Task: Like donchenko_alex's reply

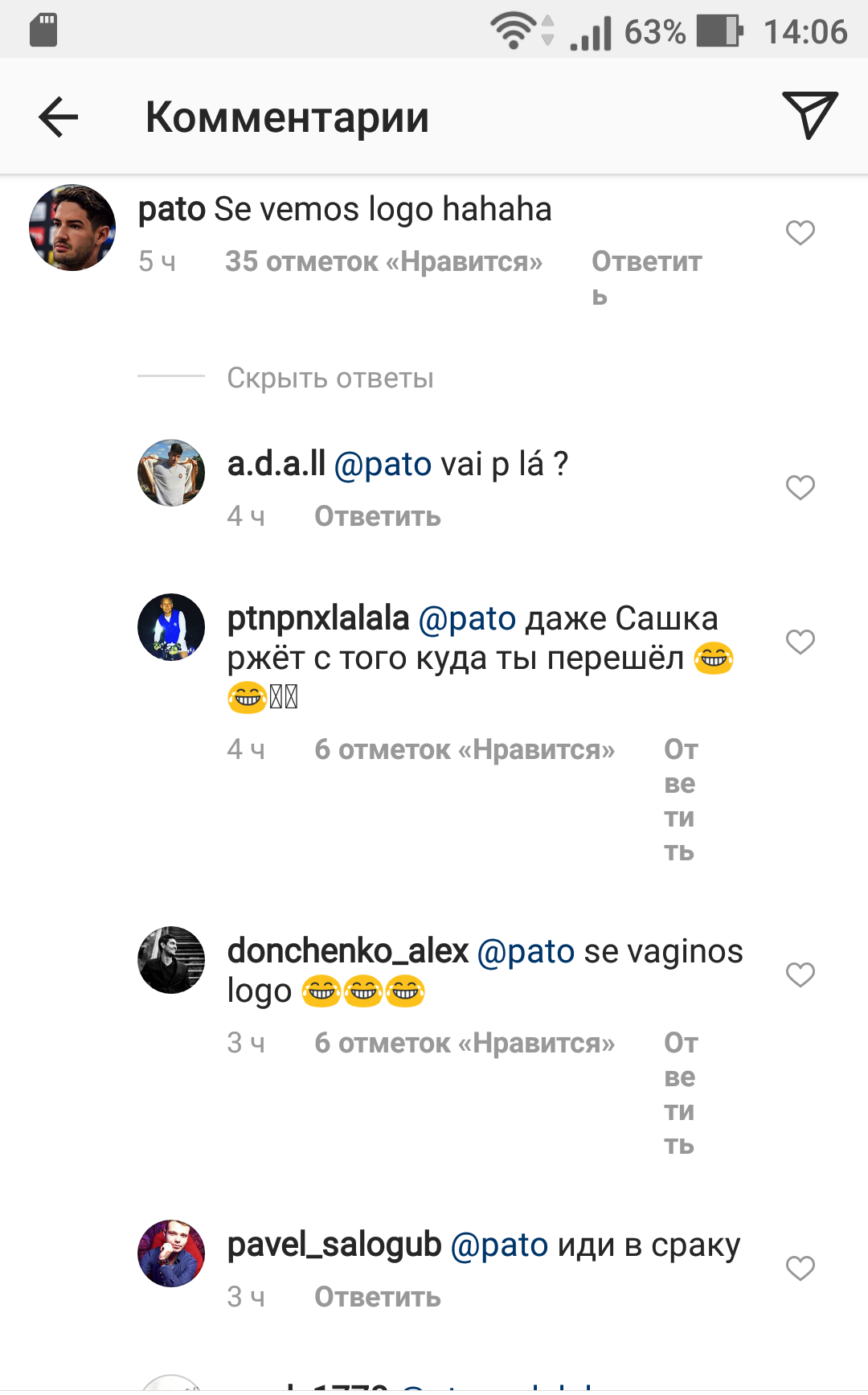Action: coord(800,975)
